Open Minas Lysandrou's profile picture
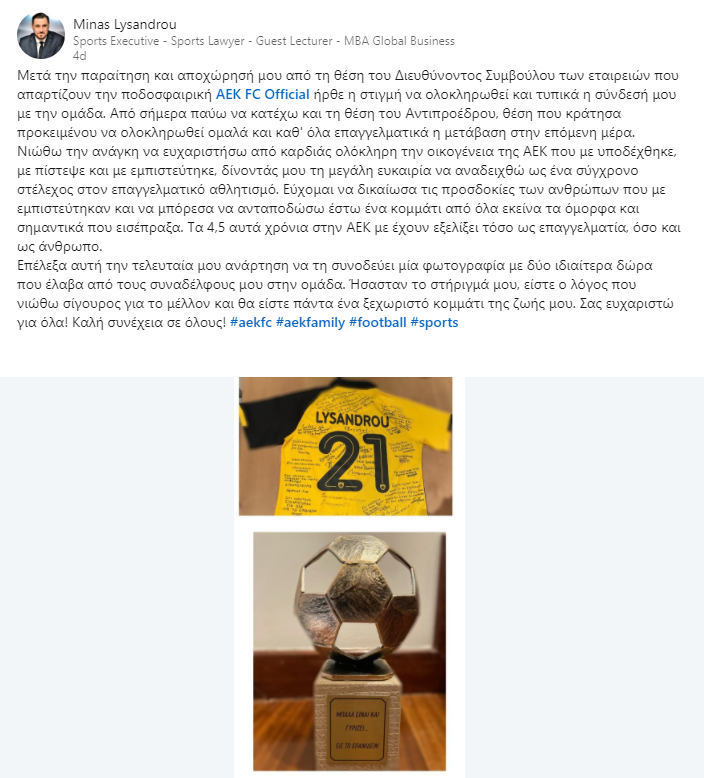The width and height of the screenshot is (704, 778). click(41, 35)
